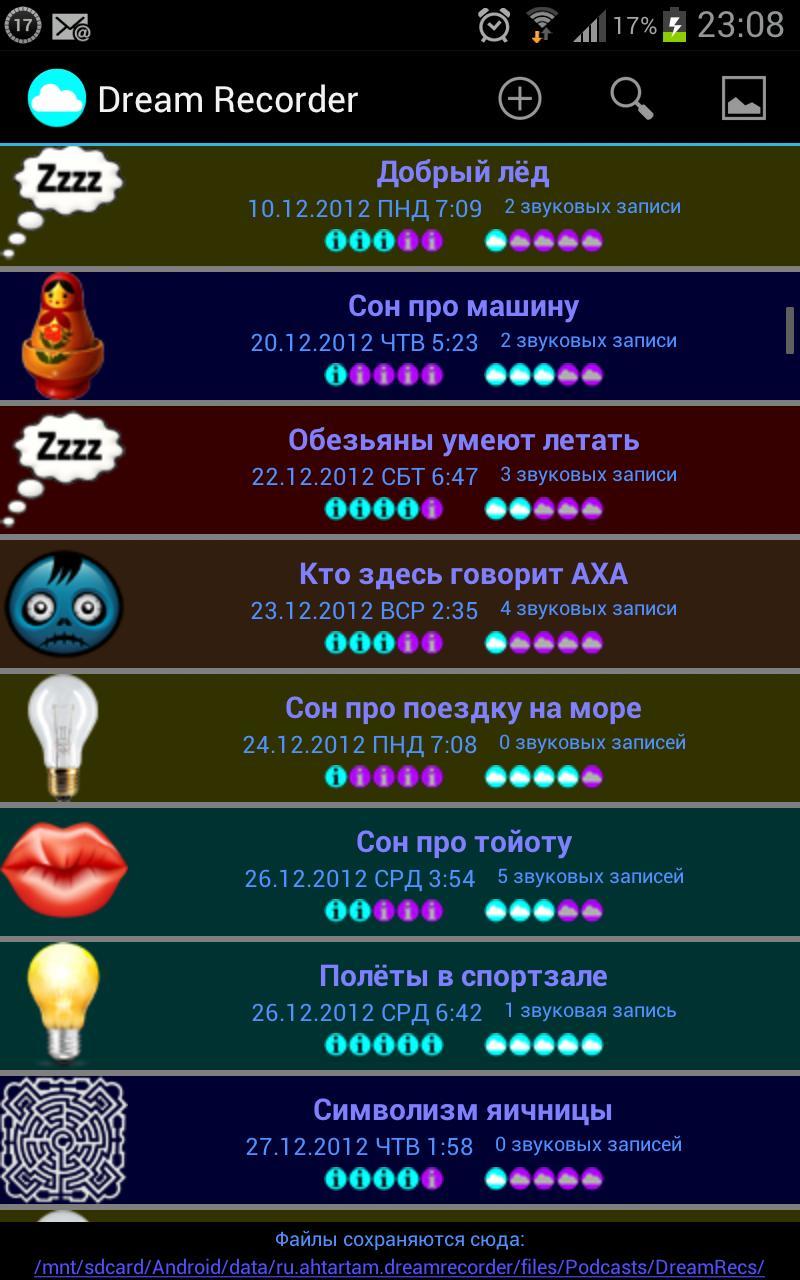Follow the saved files folder path link
Screen dimensions: 800x1280
[399, 1266]
